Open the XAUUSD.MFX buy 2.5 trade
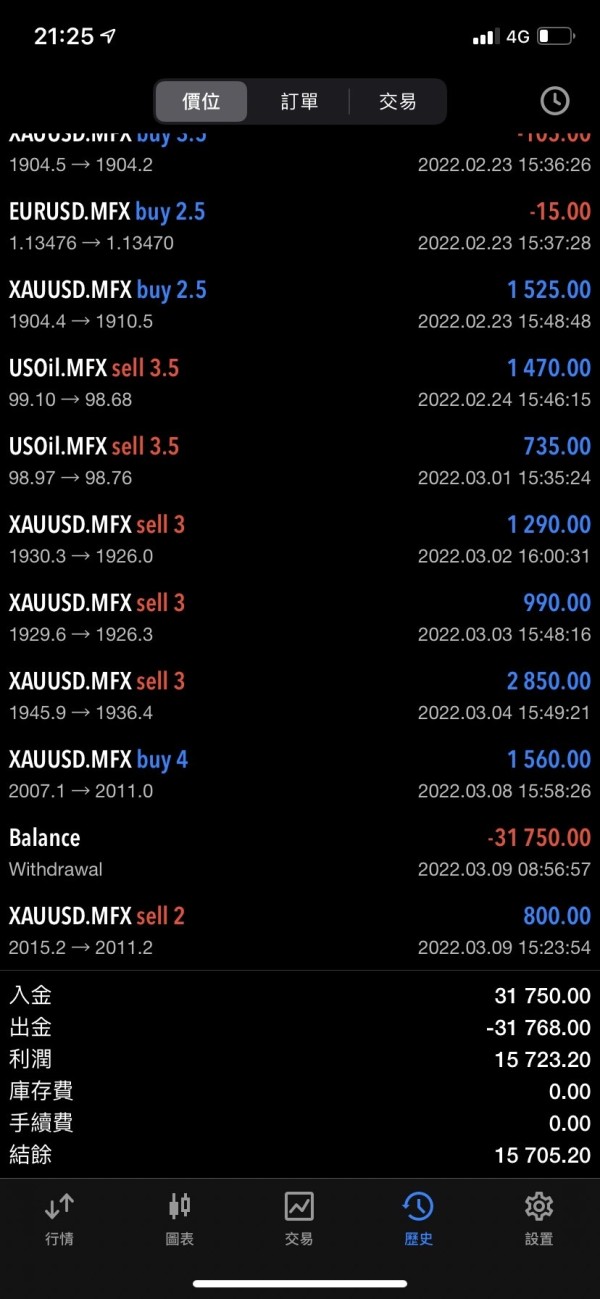The height and width of the screenshot is (1299, 600). click(300, 305)
